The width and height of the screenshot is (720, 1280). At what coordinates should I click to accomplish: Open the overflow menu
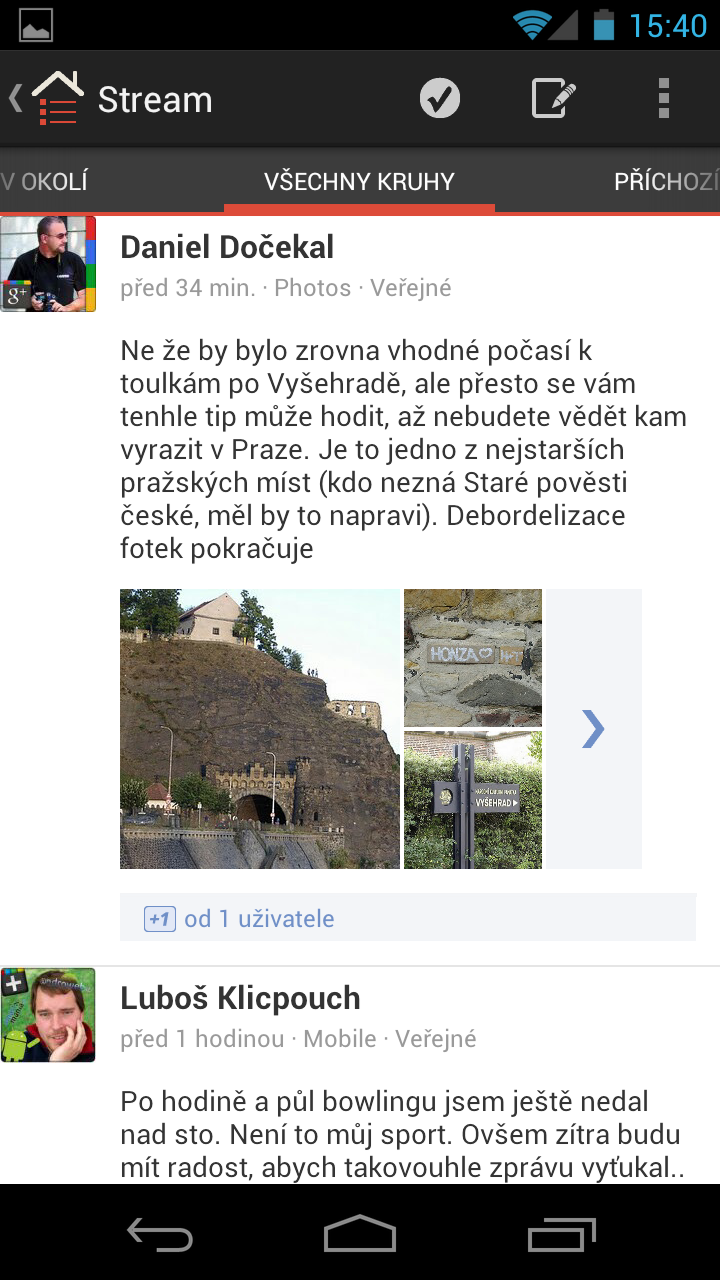click(663, 99)
